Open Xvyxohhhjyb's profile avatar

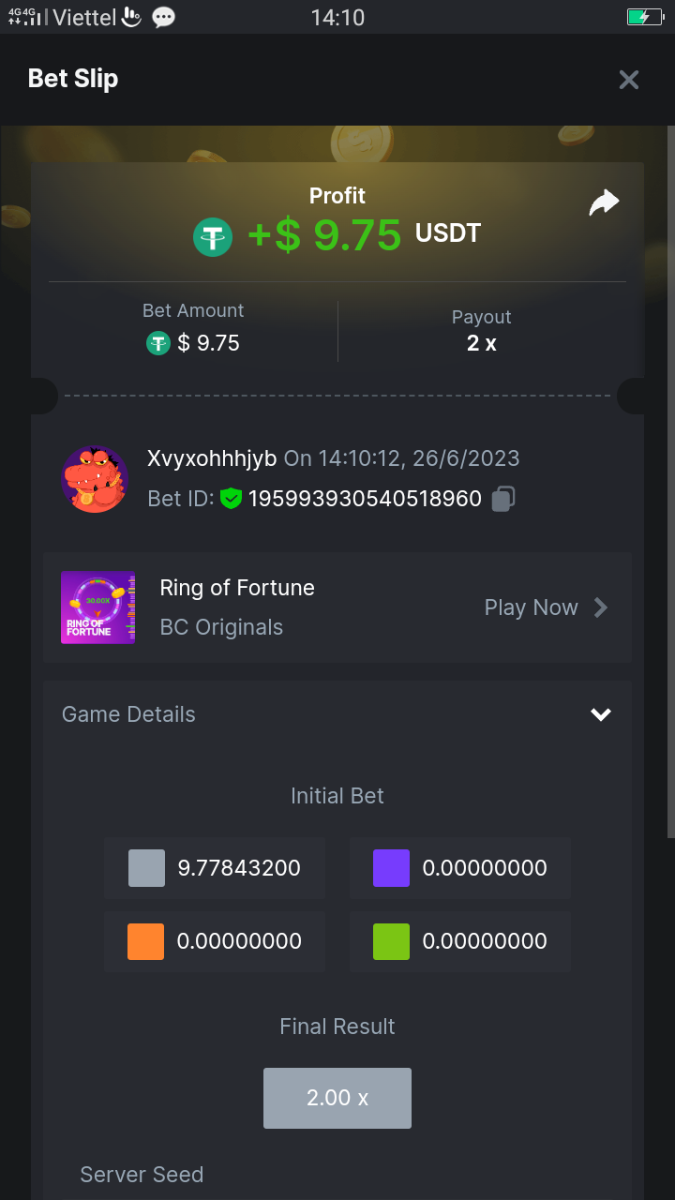(x=95, y=479)
